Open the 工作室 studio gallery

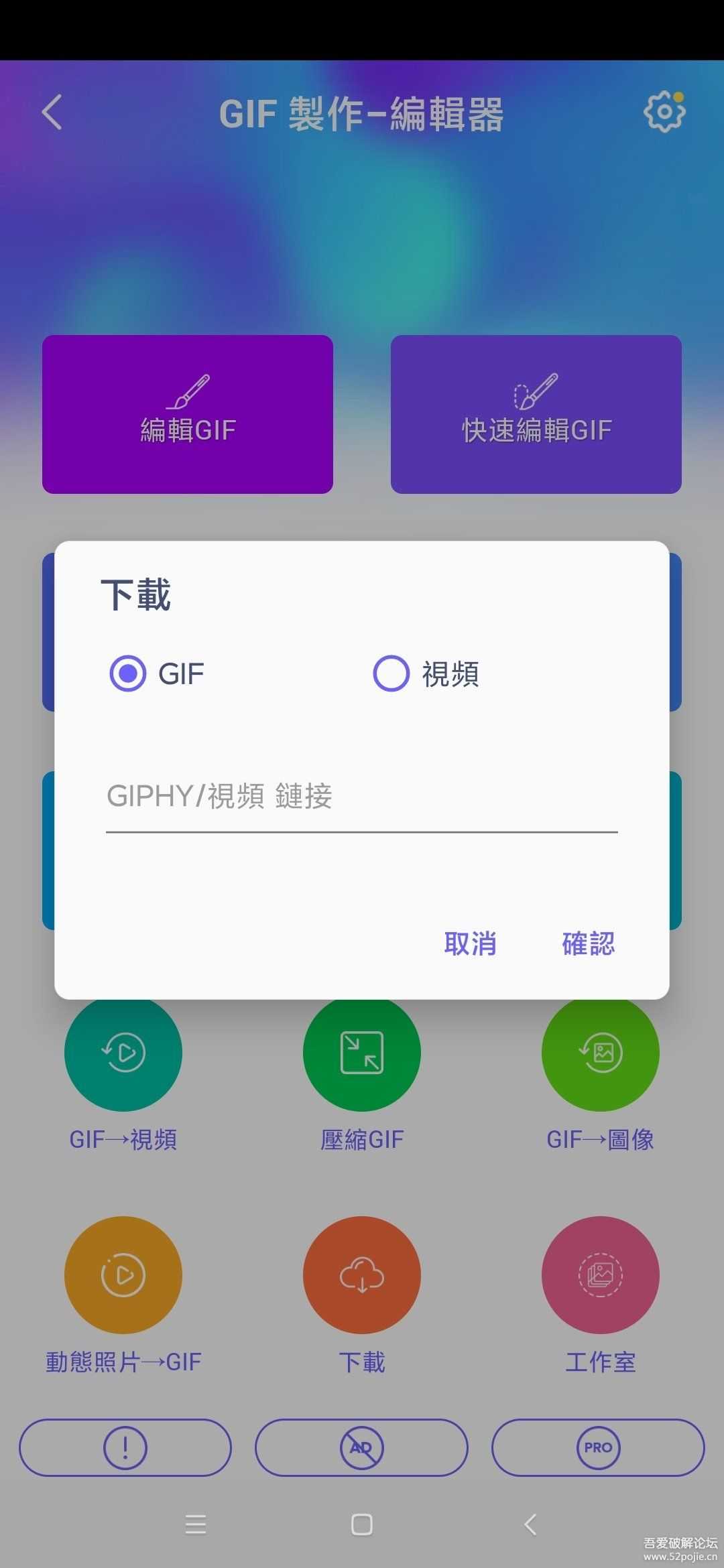601,1276
